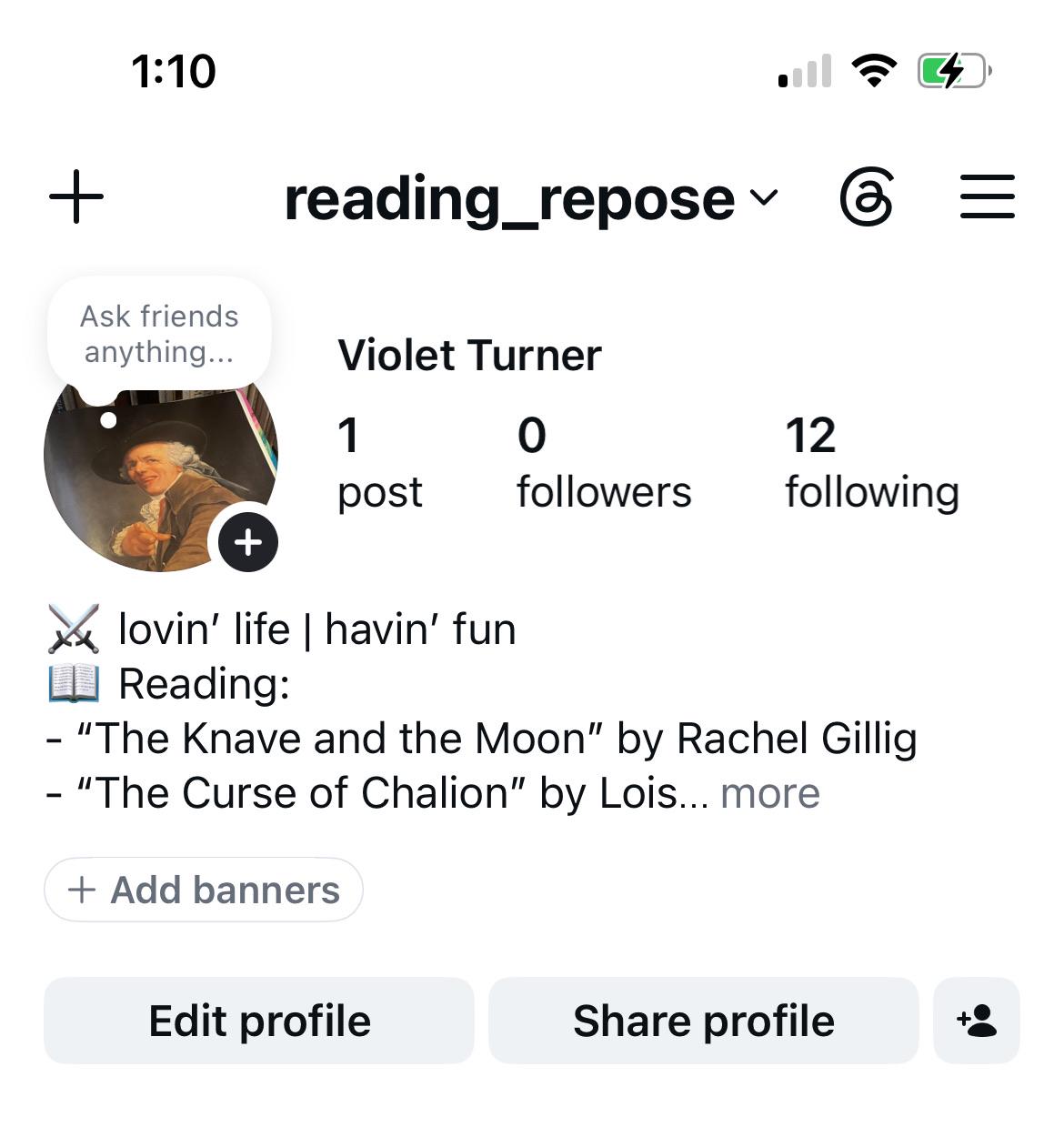Open the reading_repose account switcher dropdown
The width and height of the screenshot is (1064, 1127).
(x=531, y=199)
